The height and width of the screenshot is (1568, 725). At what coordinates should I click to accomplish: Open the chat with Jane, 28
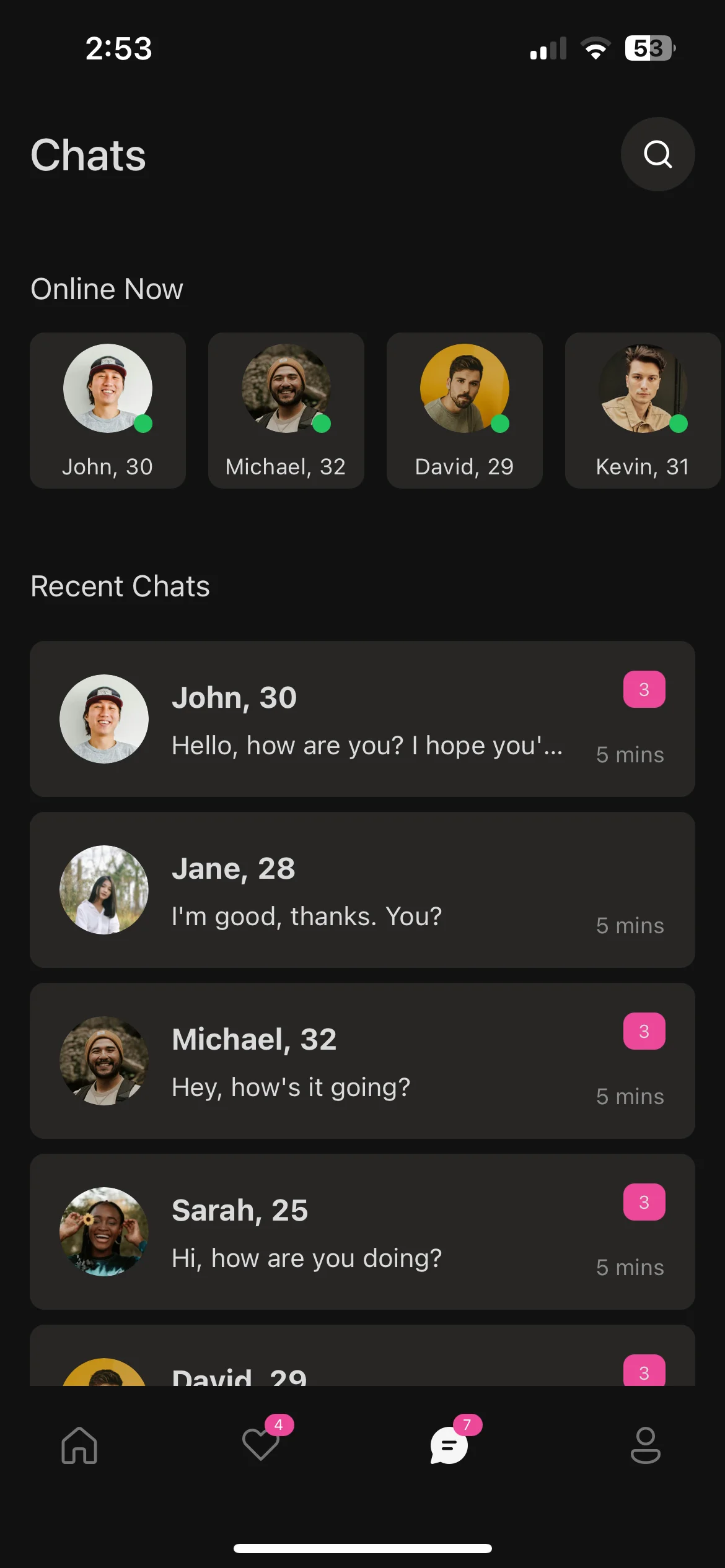coord(362,891)
